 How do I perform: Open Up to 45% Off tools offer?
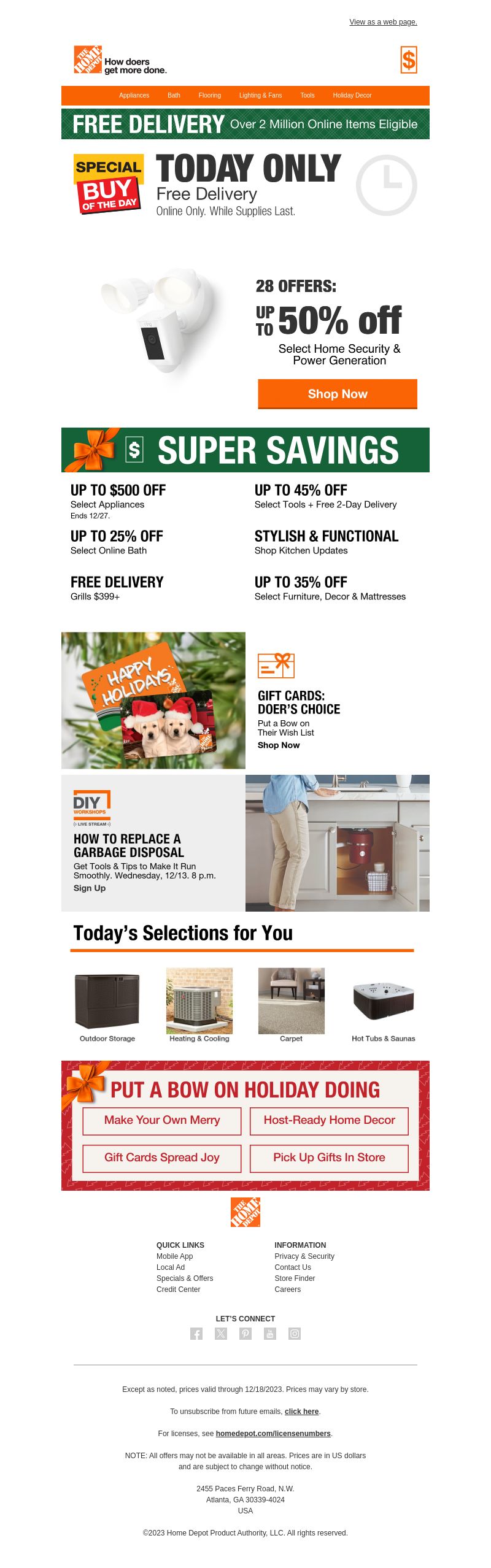point(301,490)
